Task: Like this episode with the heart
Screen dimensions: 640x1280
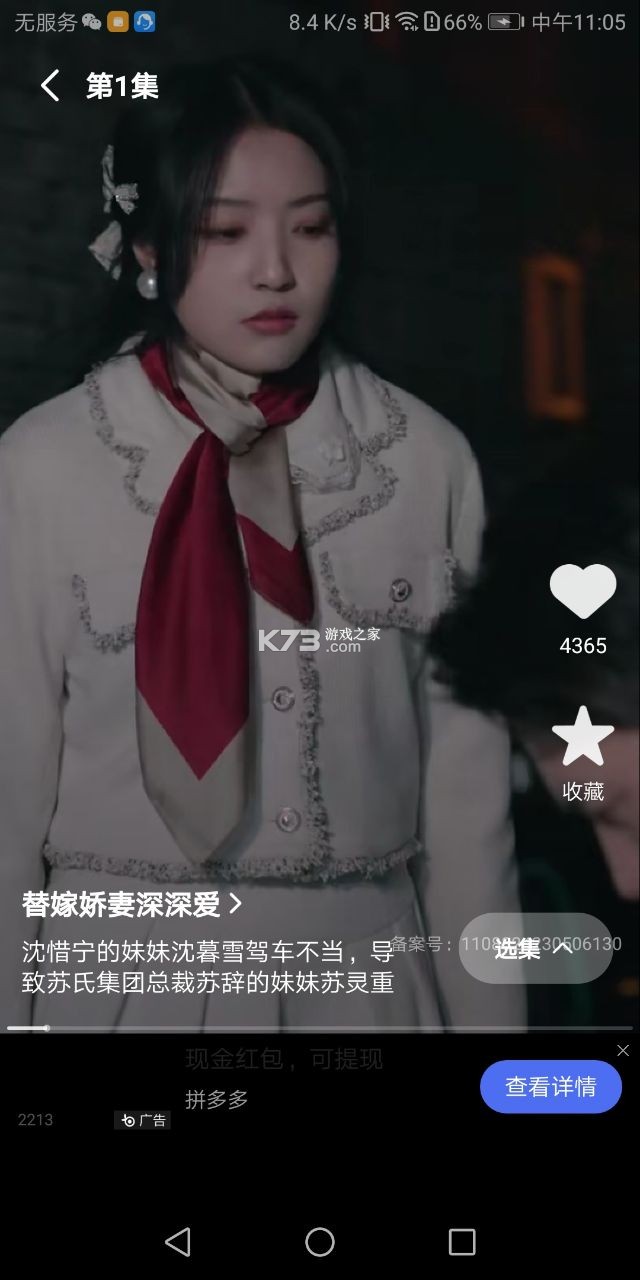Action: tap(583, 592)
